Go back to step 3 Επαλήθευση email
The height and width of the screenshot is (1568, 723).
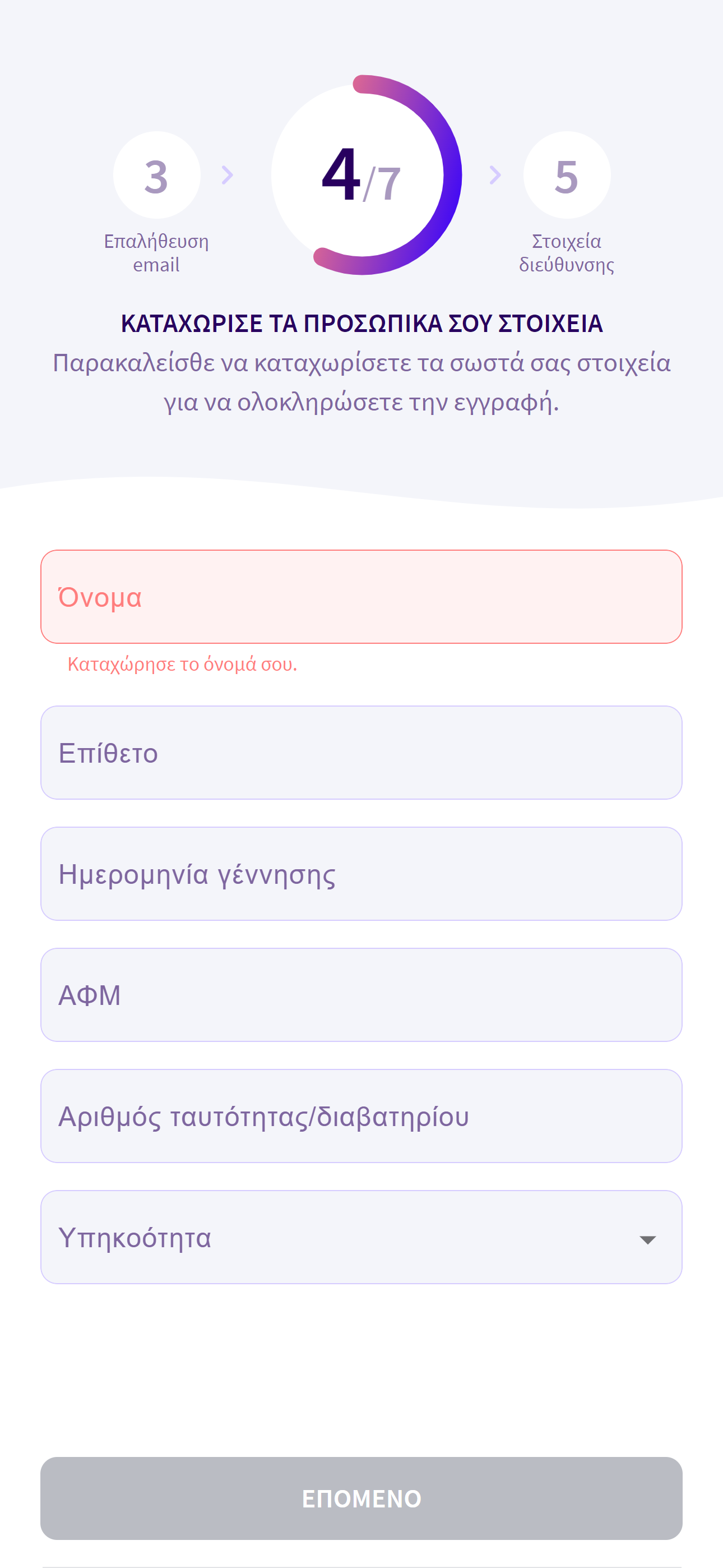(x=156, y=176)
